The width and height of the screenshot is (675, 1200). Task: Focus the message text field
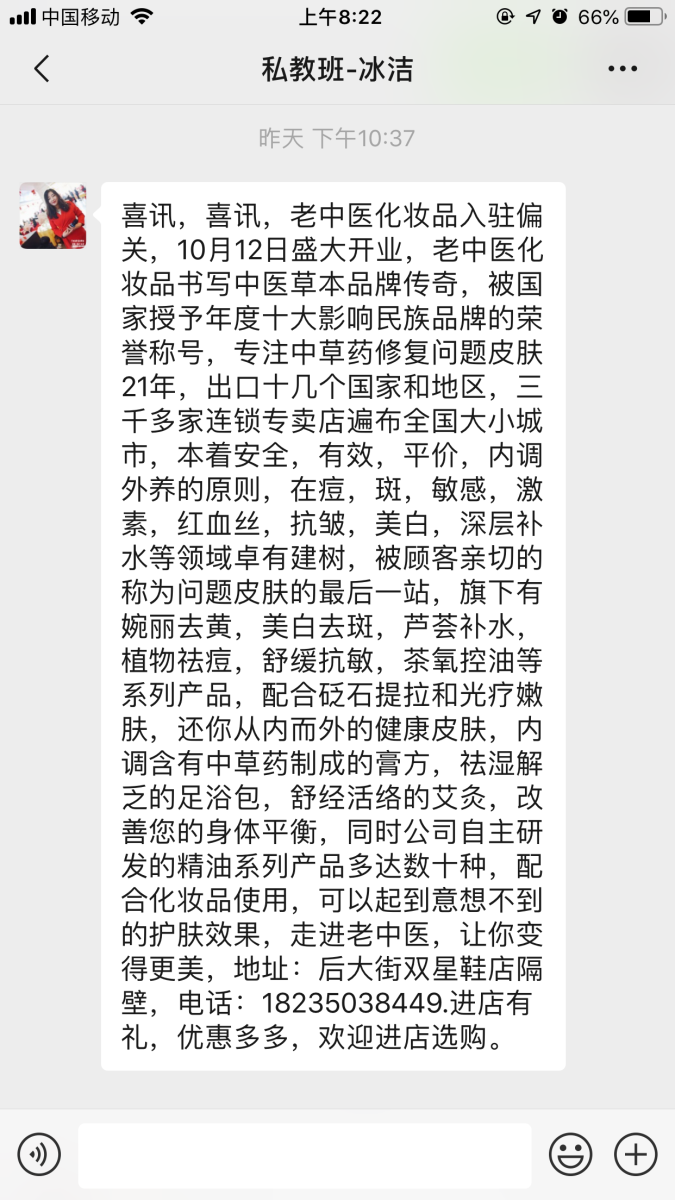tap(305, 1155)
